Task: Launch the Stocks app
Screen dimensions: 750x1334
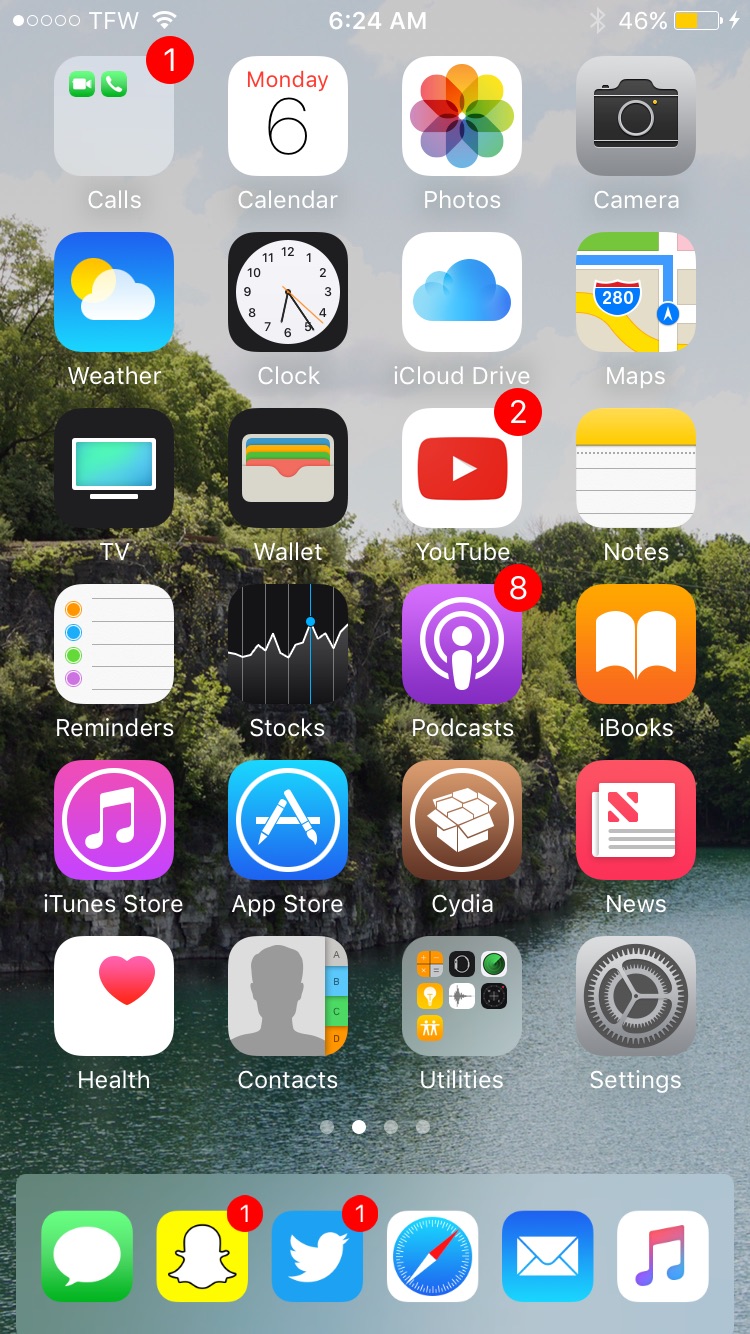Action: pyautogui.click(x=288, y=644)
